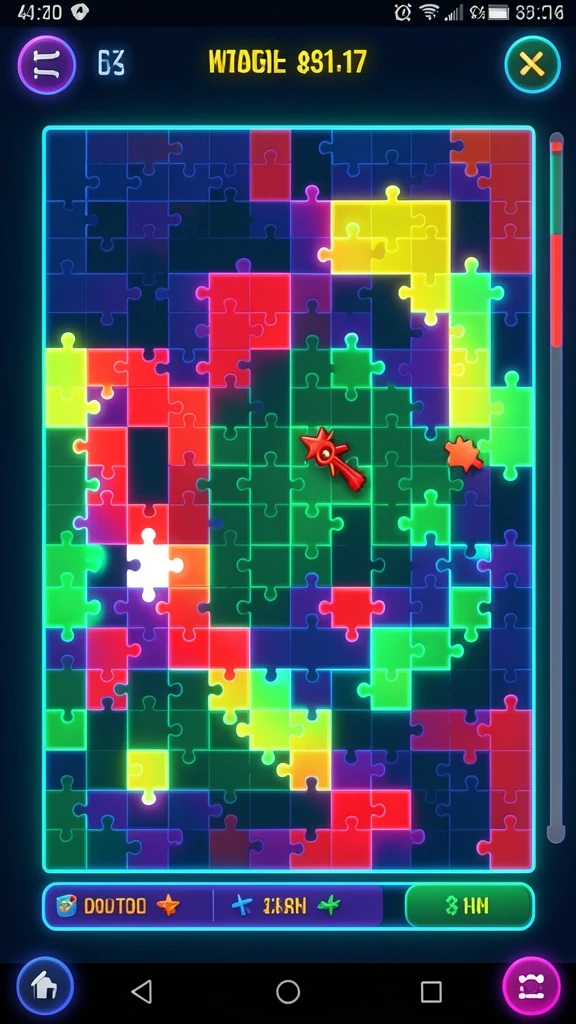Tap the green 3 HM button
Screen dimensions: 576x1024
click(469, 906)
